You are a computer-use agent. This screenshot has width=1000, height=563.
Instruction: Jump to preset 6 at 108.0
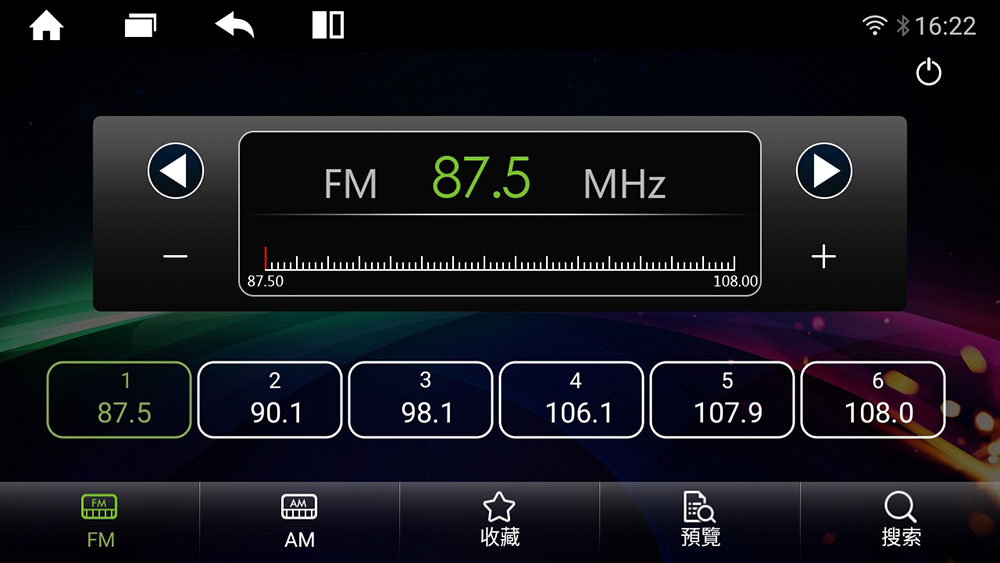(873, 399)
